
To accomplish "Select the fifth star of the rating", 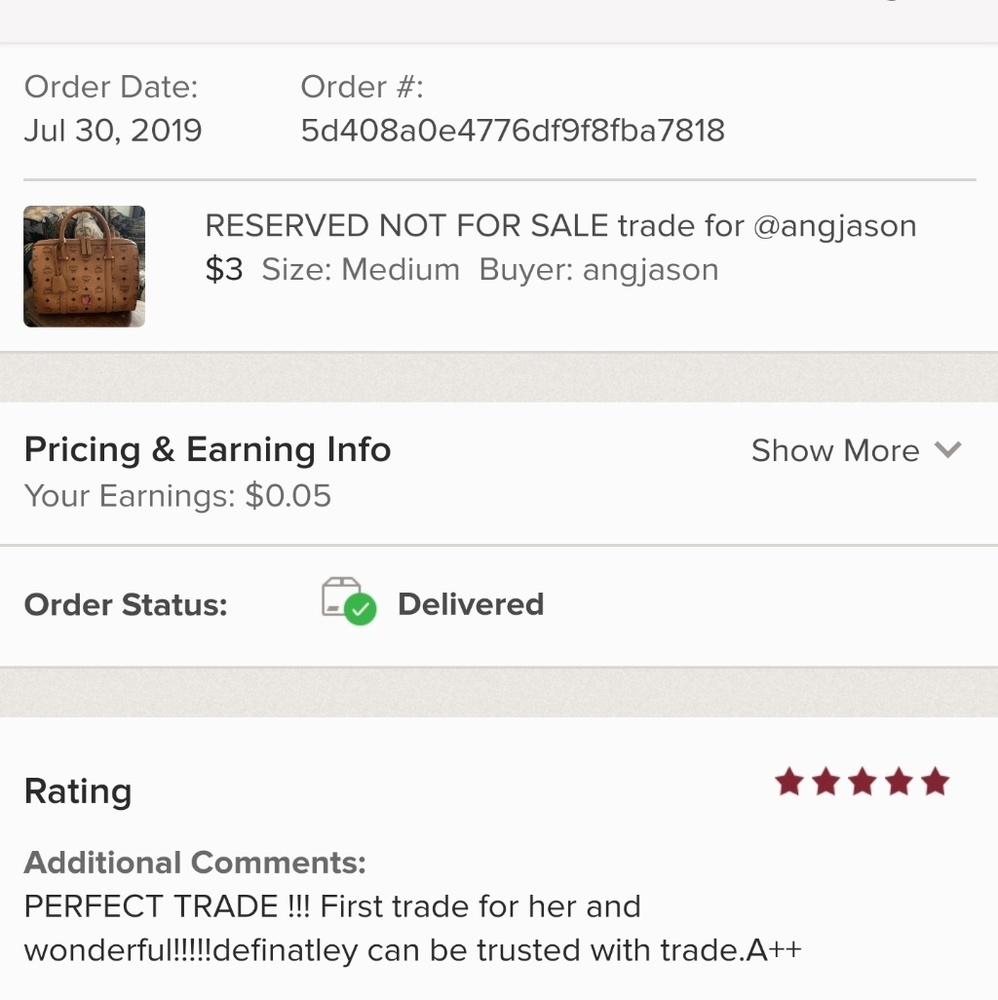I will pos(935,782).
